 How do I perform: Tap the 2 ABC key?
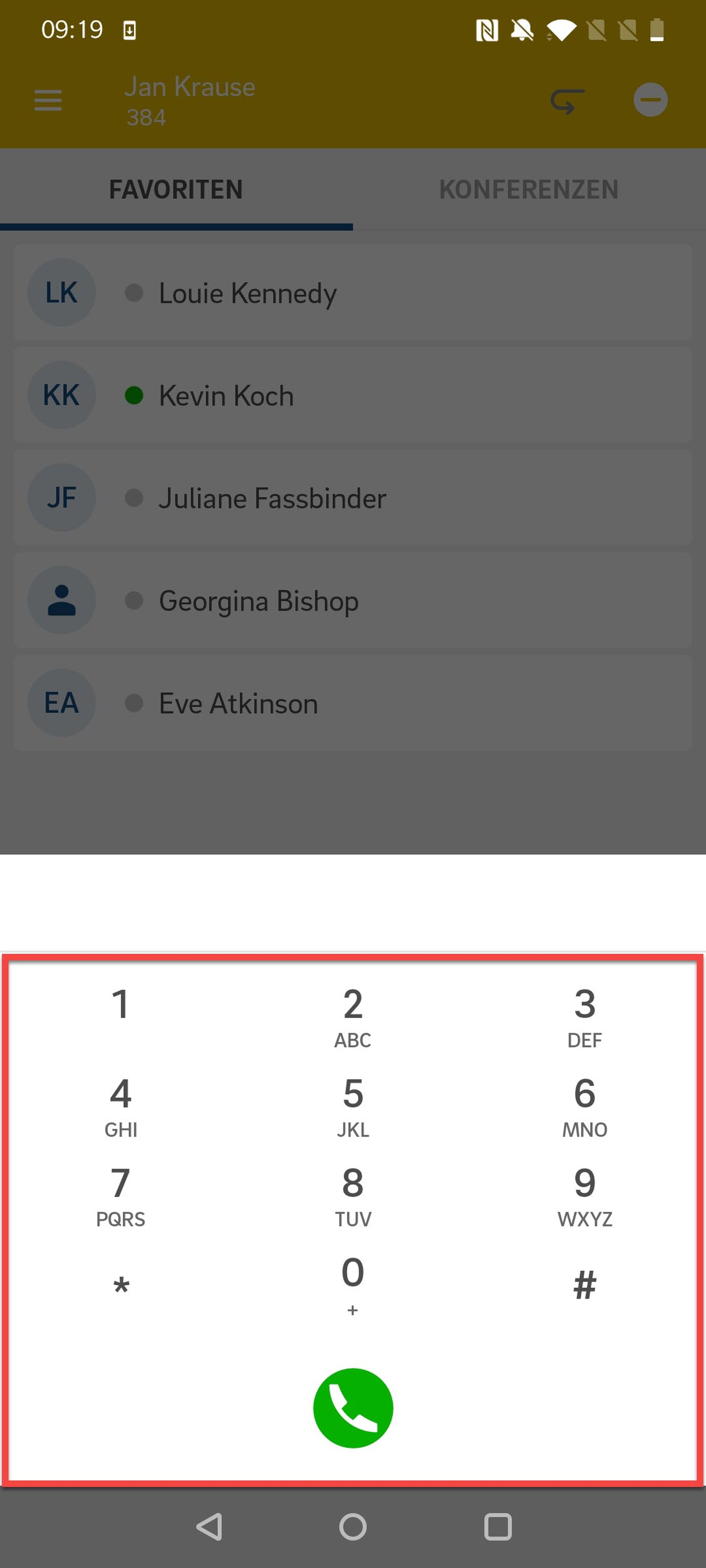click(353, 1017)
